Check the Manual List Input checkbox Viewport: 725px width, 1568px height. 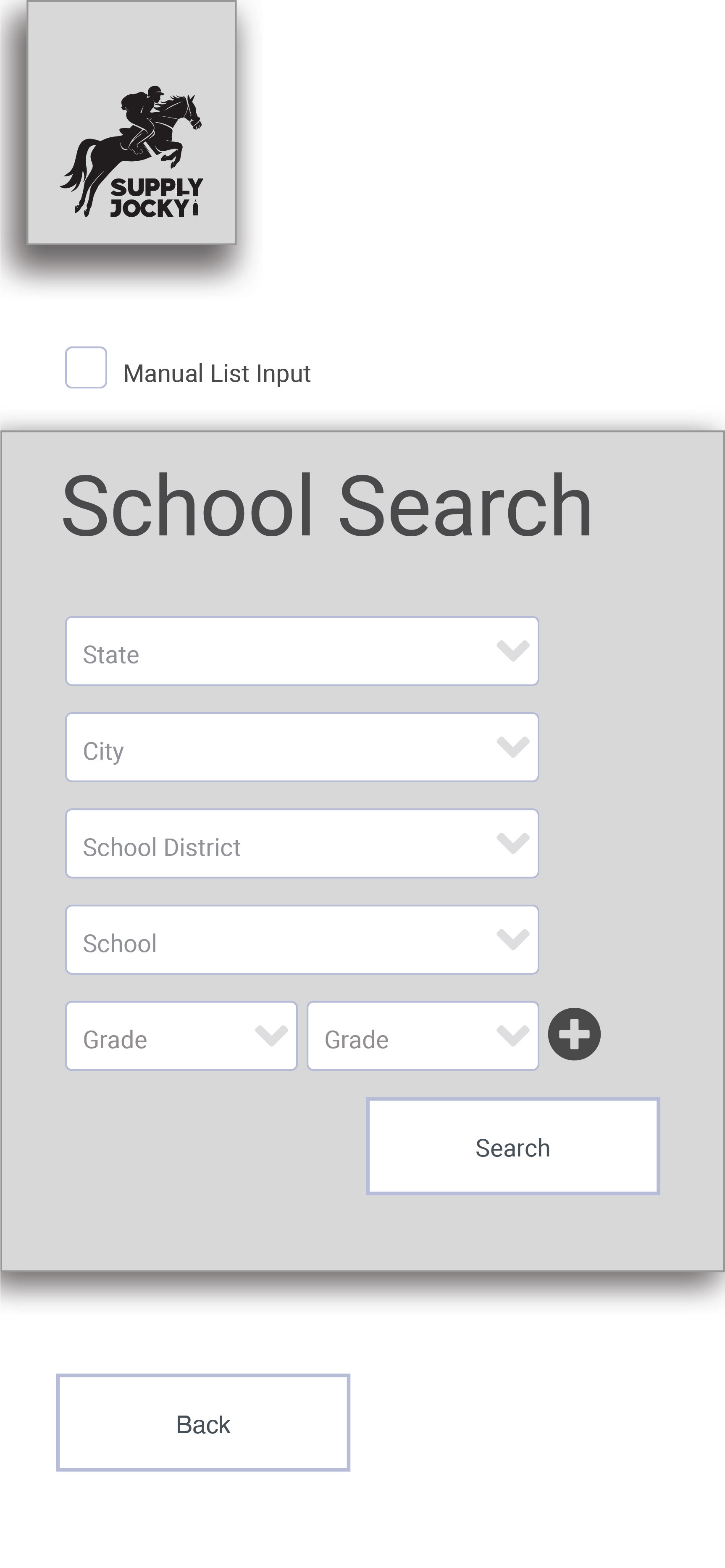(x=86, y=367)
